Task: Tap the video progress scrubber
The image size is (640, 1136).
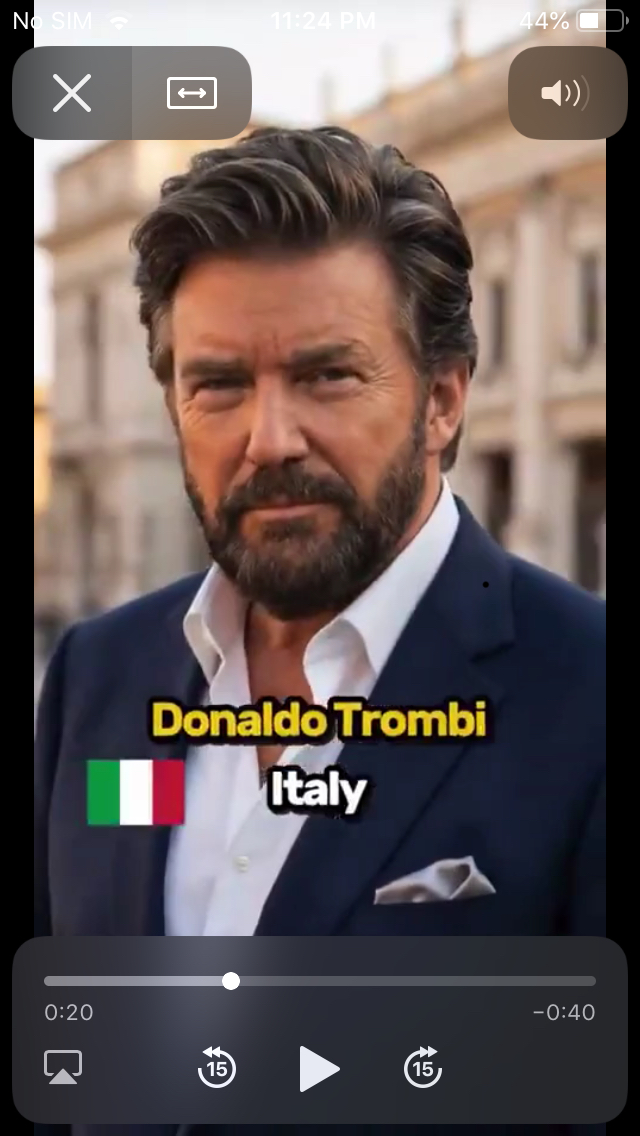Action: pyautogui.click(x=231, y=981)
